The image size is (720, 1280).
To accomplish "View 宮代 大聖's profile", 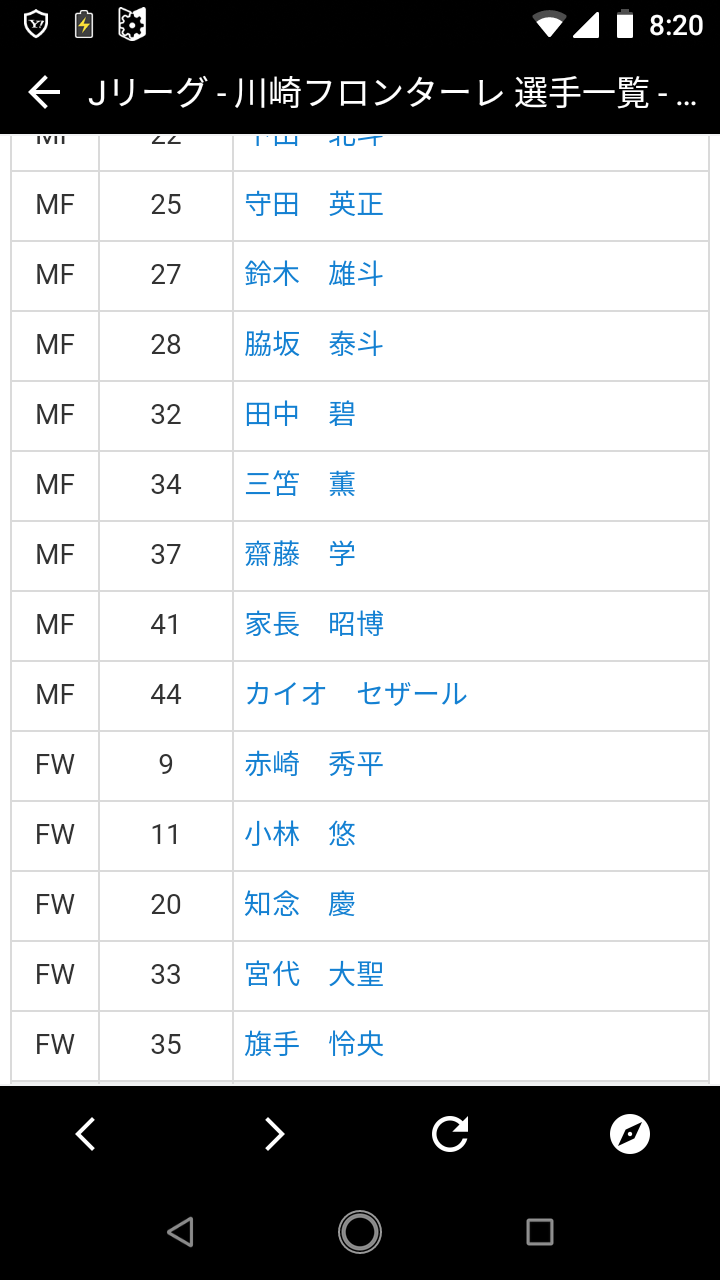I will pyautogui.click(x=314, y=975).
